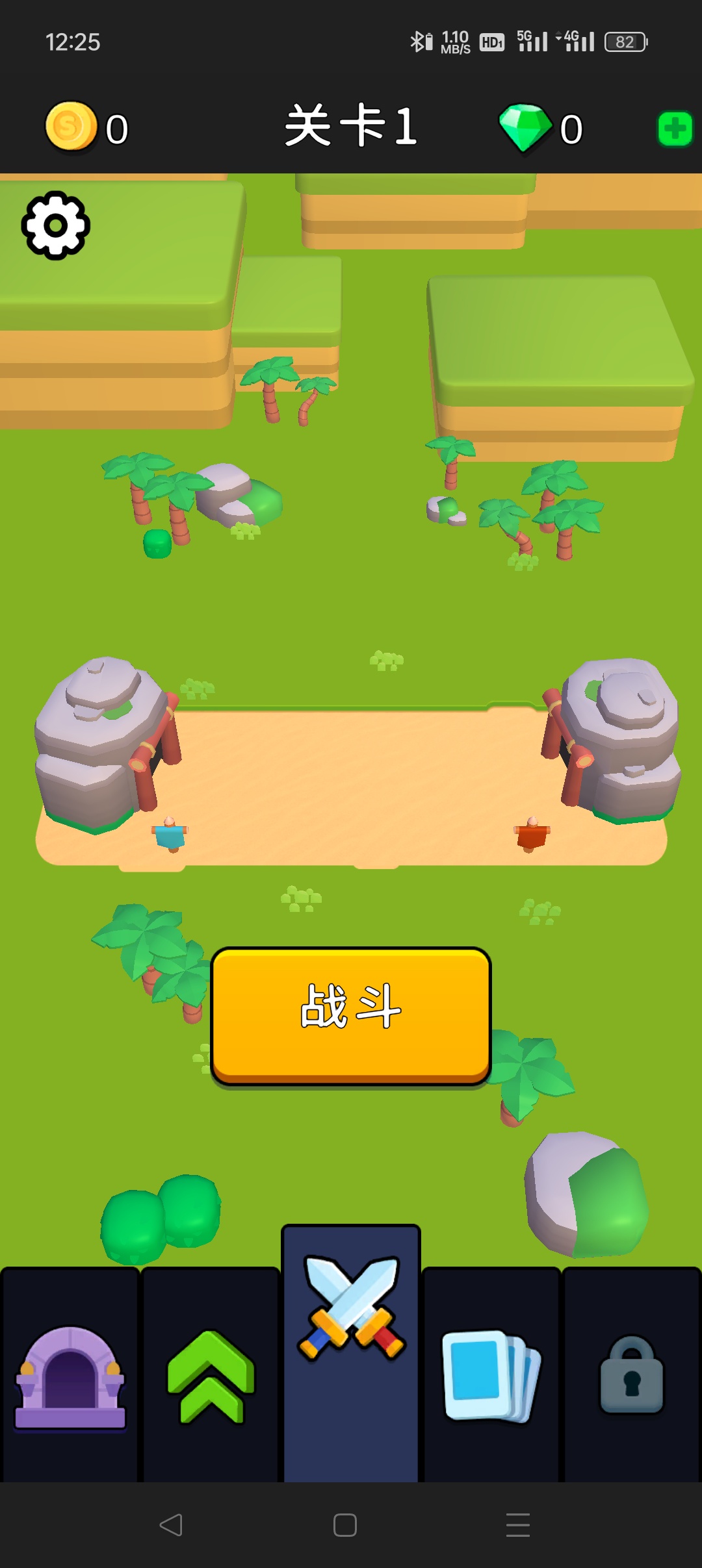Go back with the system back button
The image size is (702, 1568).
pos(171,1525)
